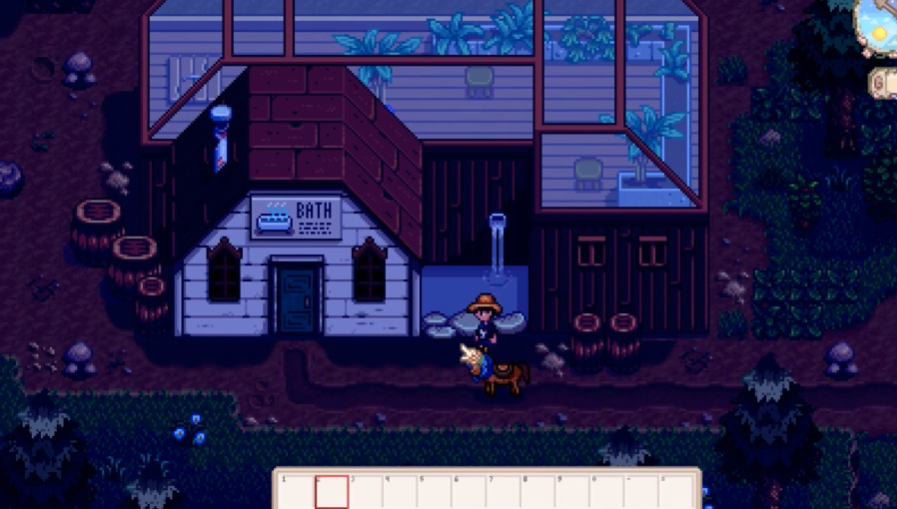897x509 pixels.
Task: Choose toolbar slot 7
Action: click(503, 491)
